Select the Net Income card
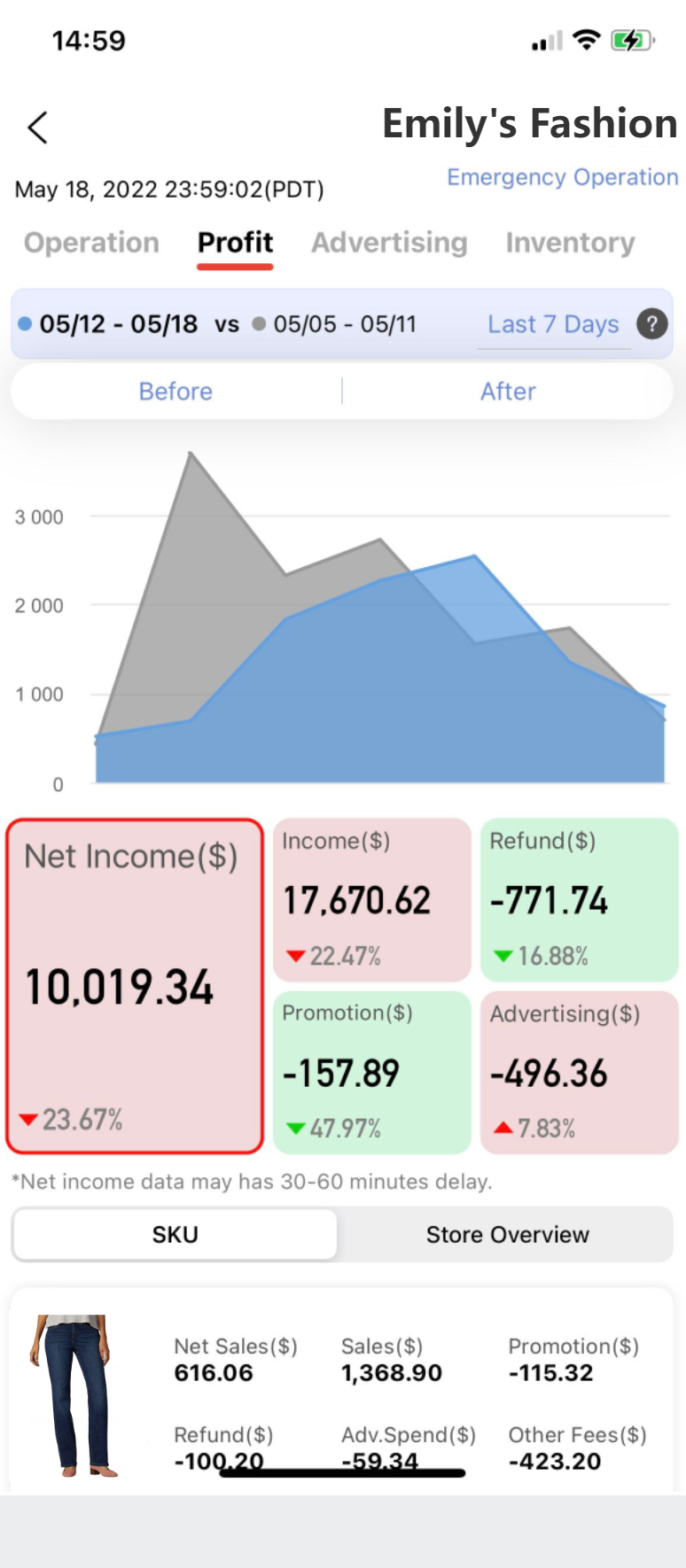Viewport: 686px width, 1568px height. click(x=135, y=986)
